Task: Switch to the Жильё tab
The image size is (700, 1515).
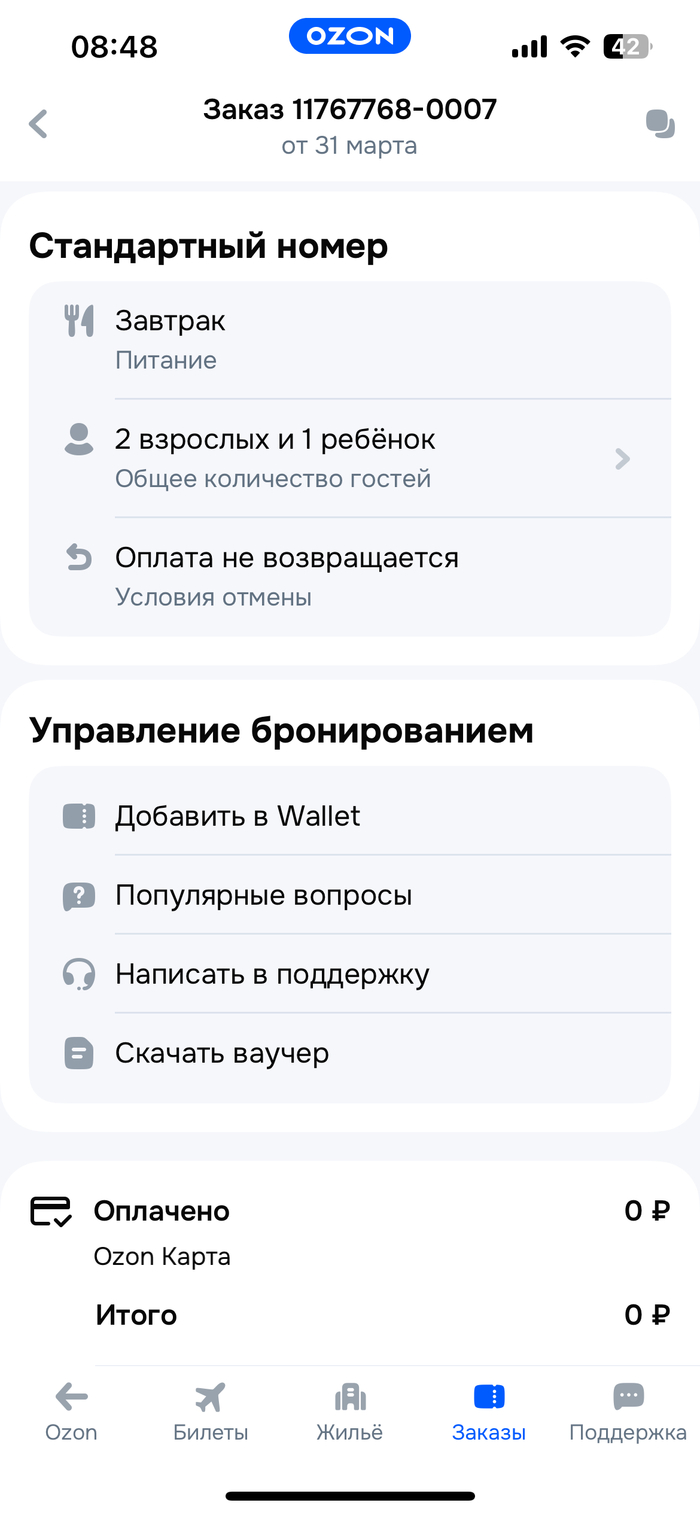Action: click(349, 1411)
